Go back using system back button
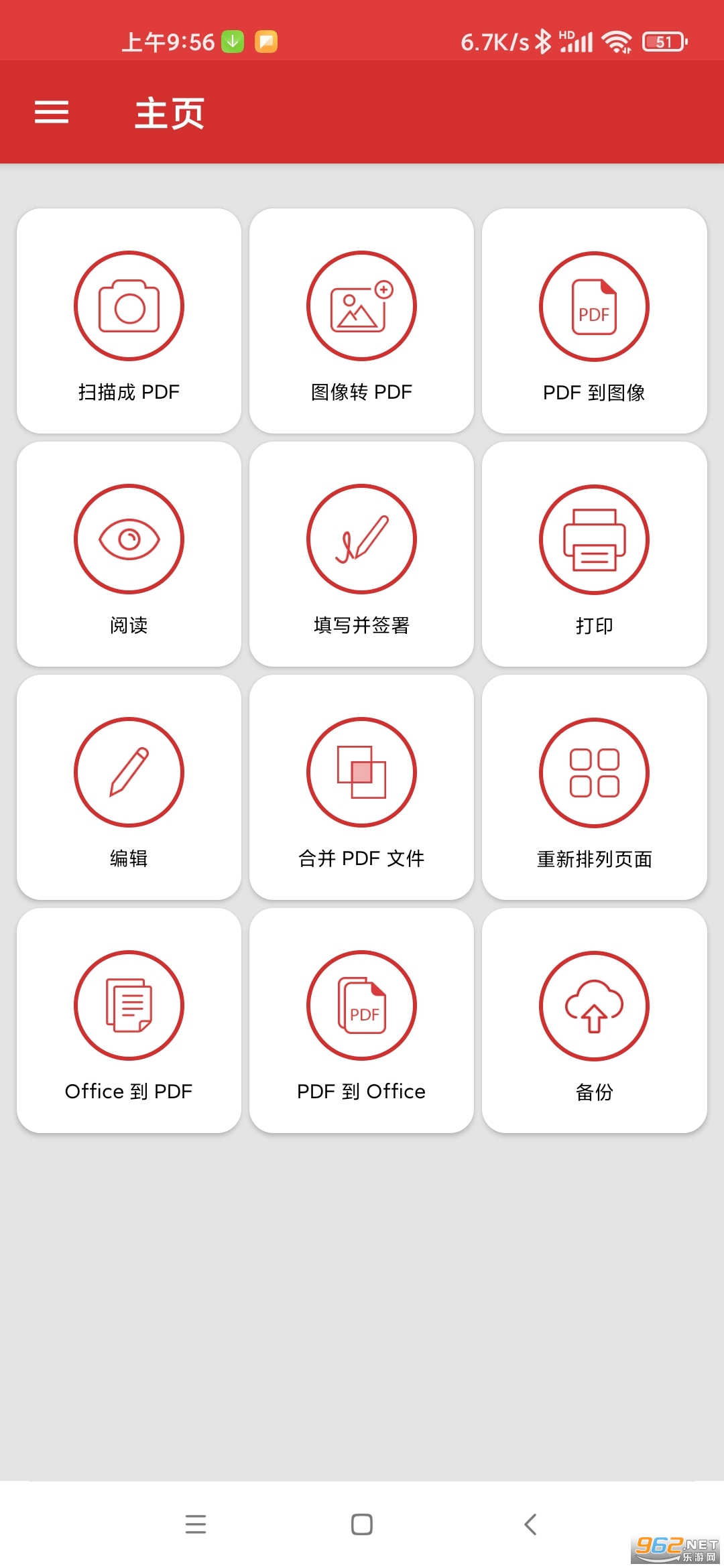Screen dimensions: 724x1568 pos(530,1524)
